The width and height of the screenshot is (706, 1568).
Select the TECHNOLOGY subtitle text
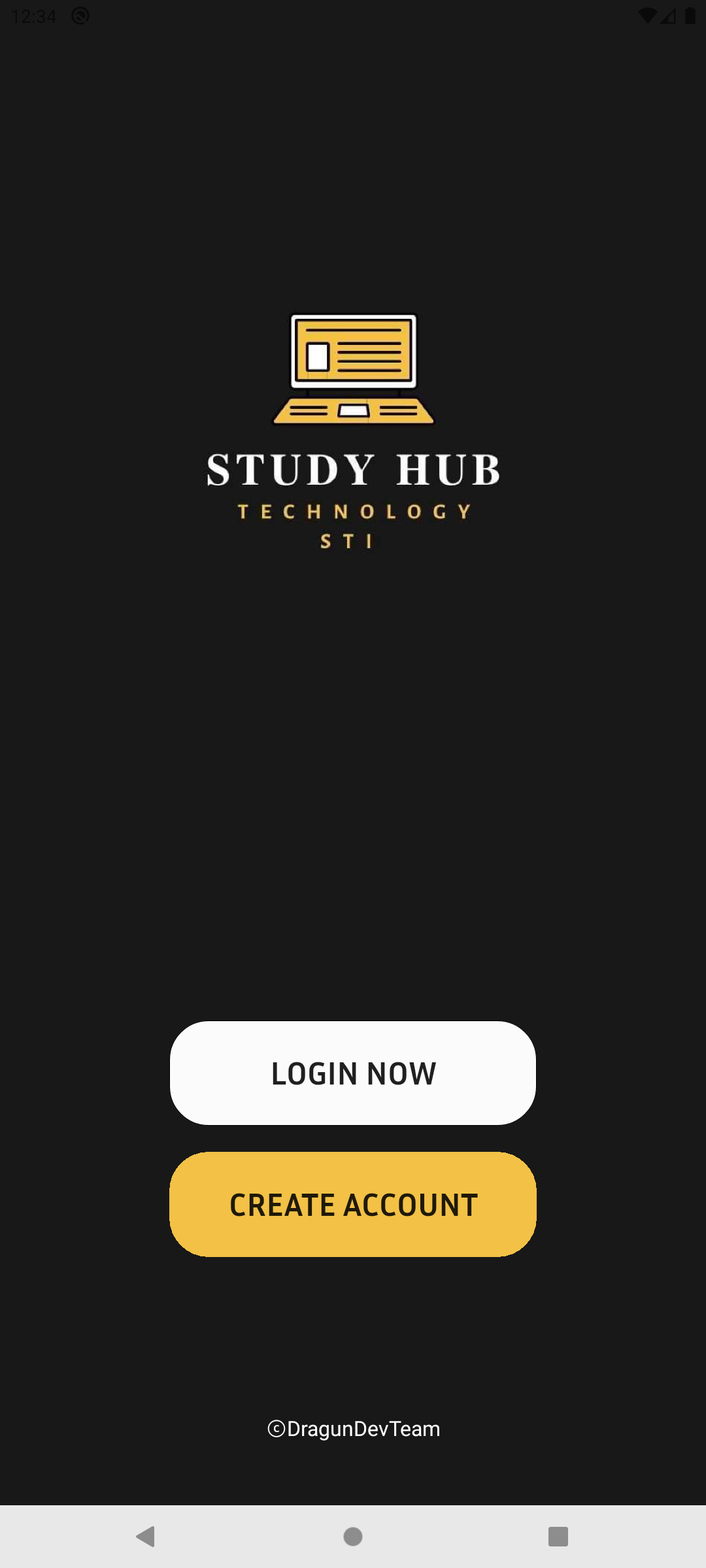(353, 513)
